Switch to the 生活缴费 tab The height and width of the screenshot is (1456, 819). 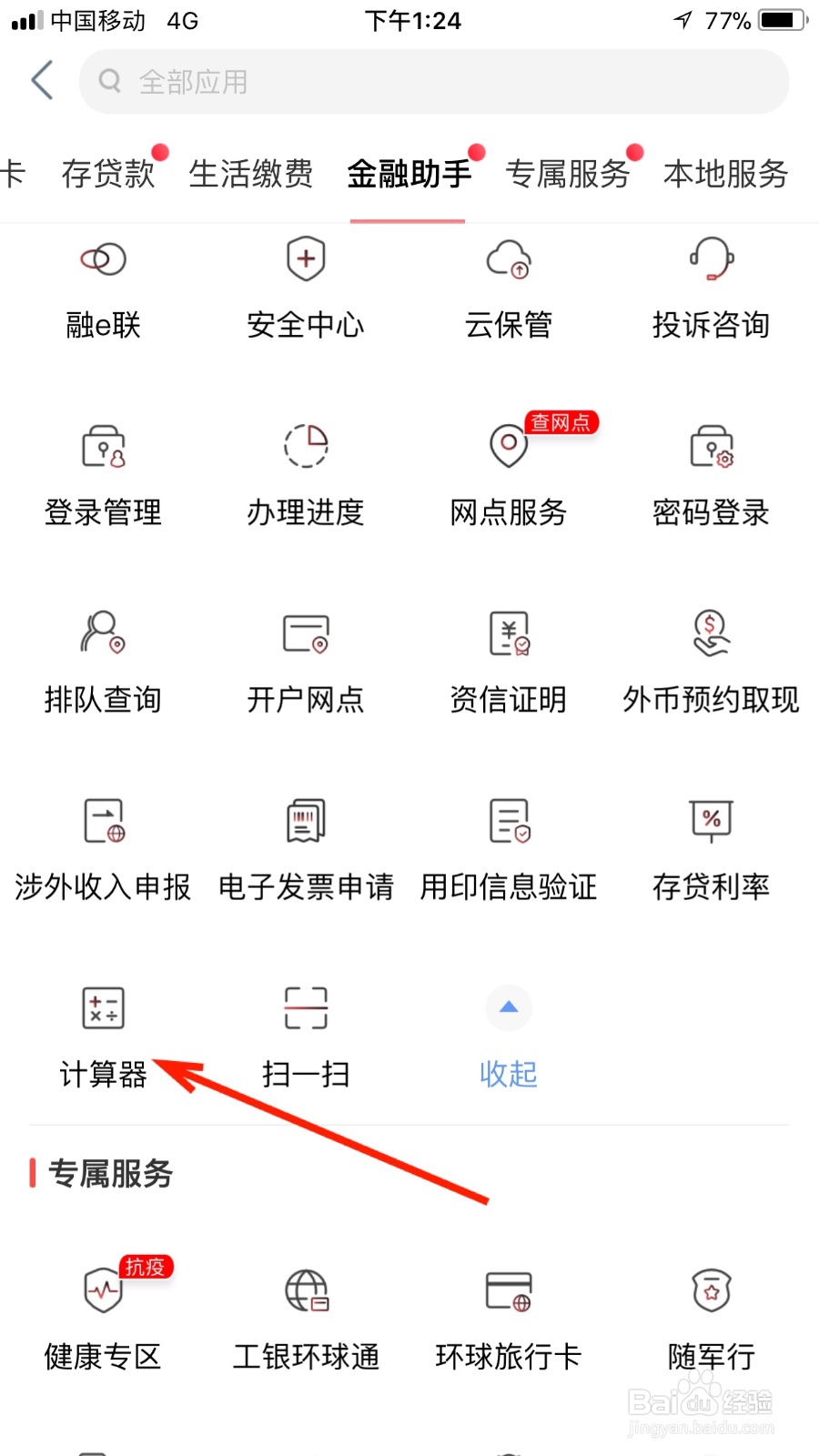pyautogui.click(x=251, y=174)
